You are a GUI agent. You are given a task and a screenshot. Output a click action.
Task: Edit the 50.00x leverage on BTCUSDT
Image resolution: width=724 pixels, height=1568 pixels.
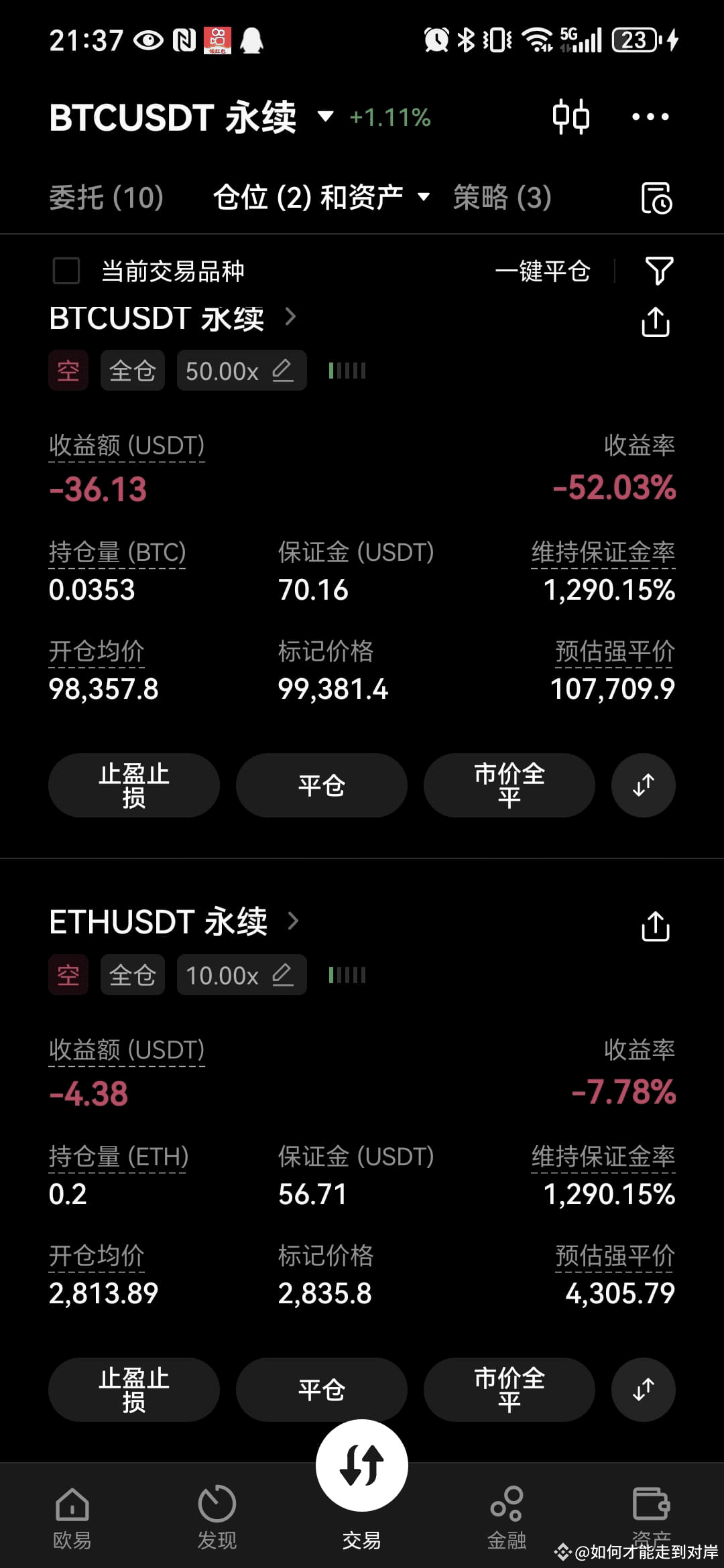(x=241, y=371)
